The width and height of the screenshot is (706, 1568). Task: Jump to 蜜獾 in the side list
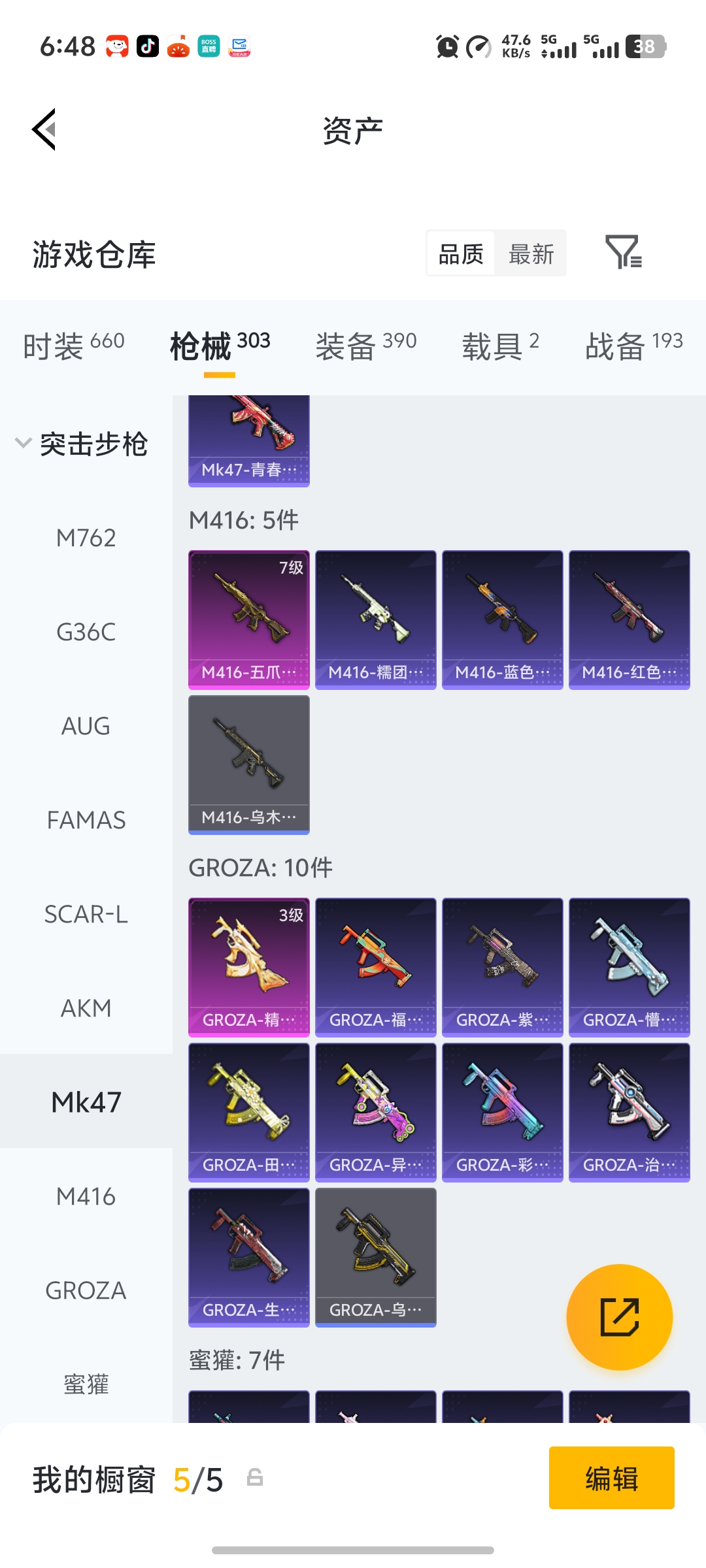[86, 1384]
